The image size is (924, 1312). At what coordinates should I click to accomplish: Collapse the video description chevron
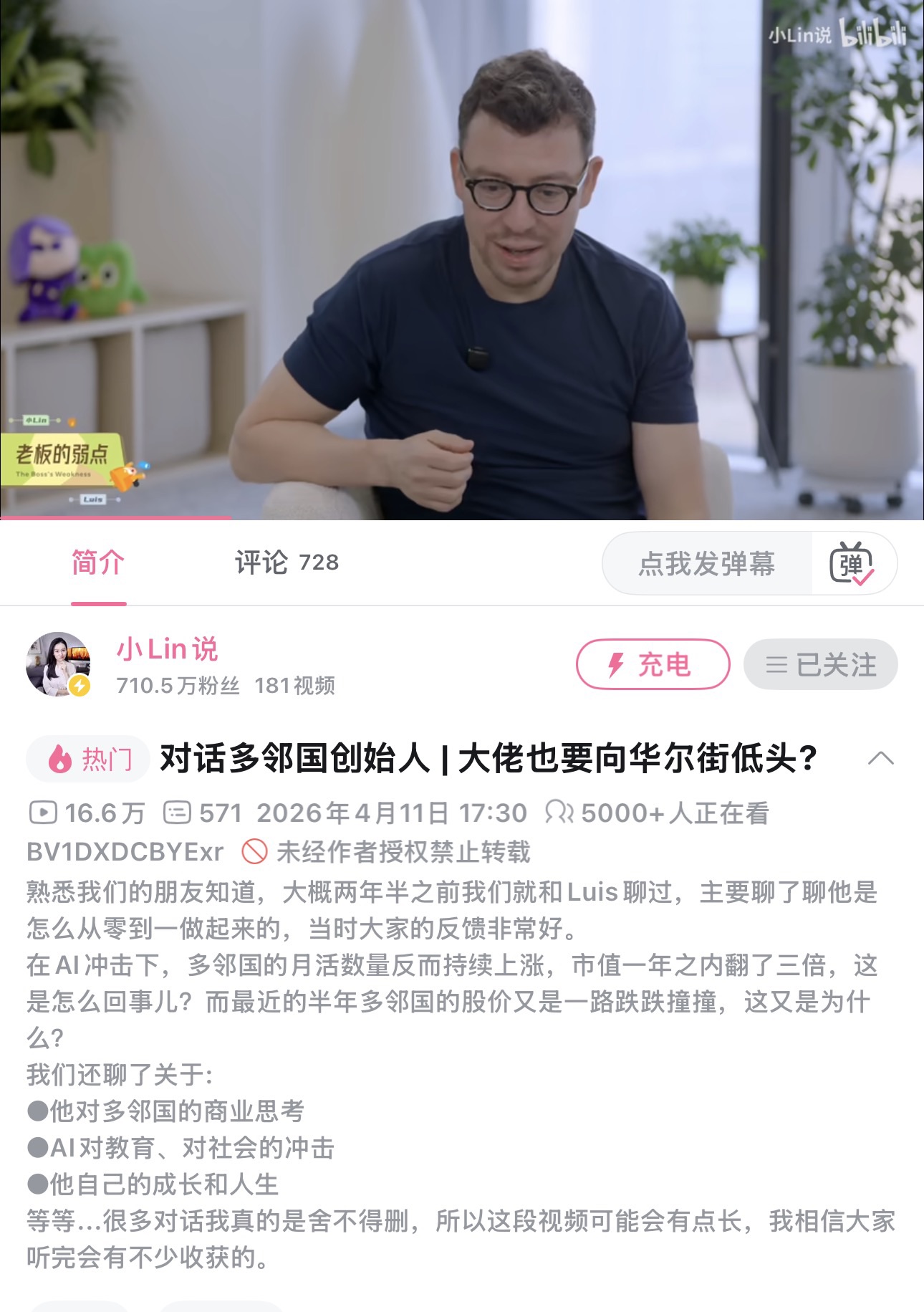pos(880,759)
